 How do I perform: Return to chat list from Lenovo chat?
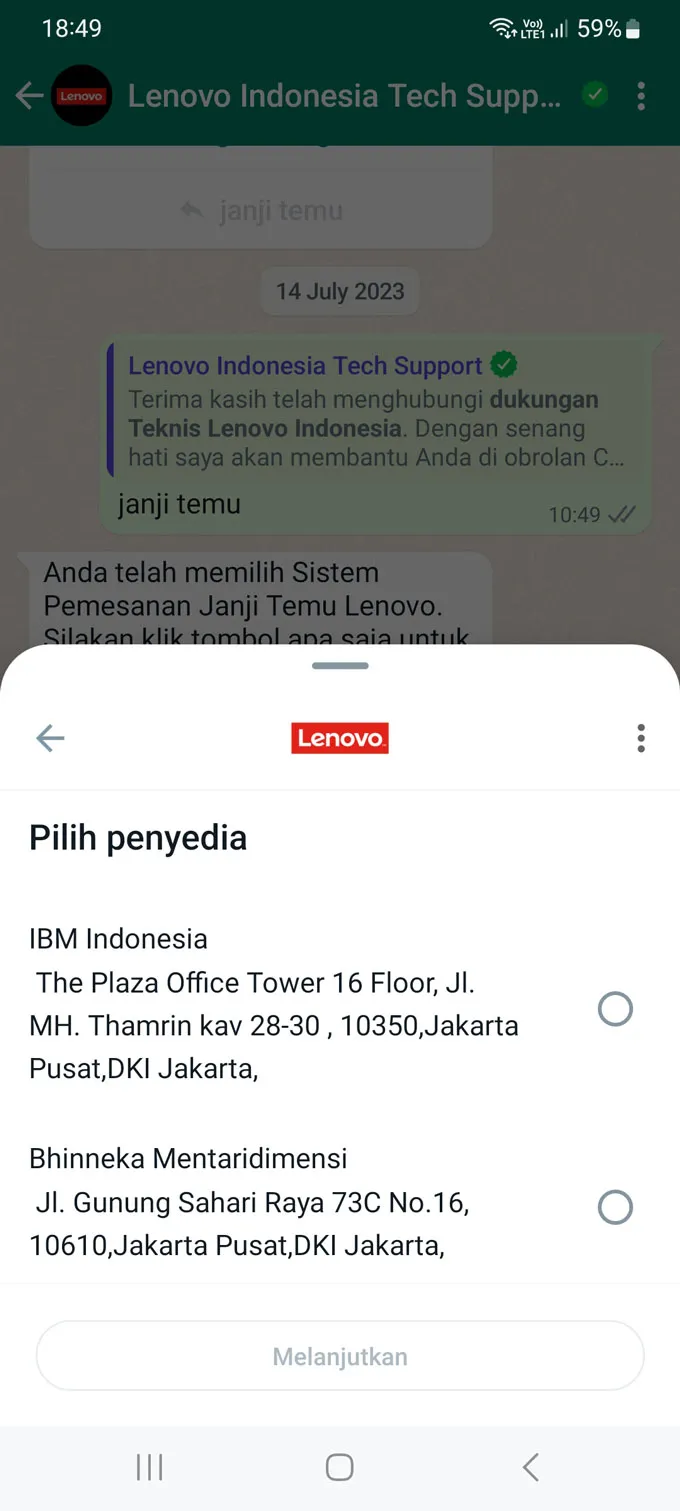point(29,96)
